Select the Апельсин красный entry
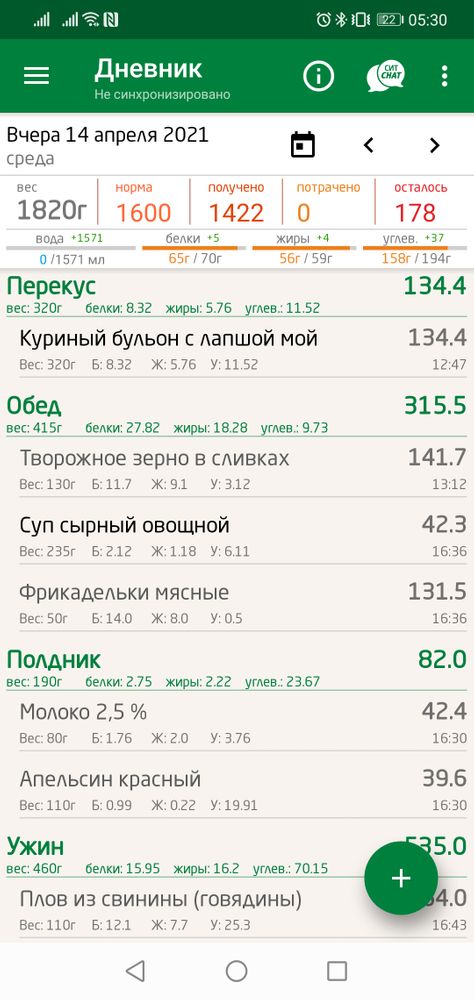This screenshot has width=474, height=1000. tap(237, 790)
